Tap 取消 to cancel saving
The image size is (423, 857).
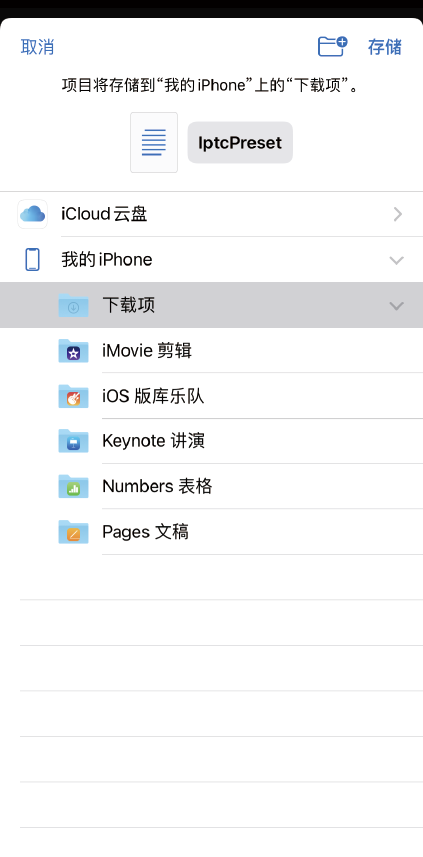[x=37, y=47]
